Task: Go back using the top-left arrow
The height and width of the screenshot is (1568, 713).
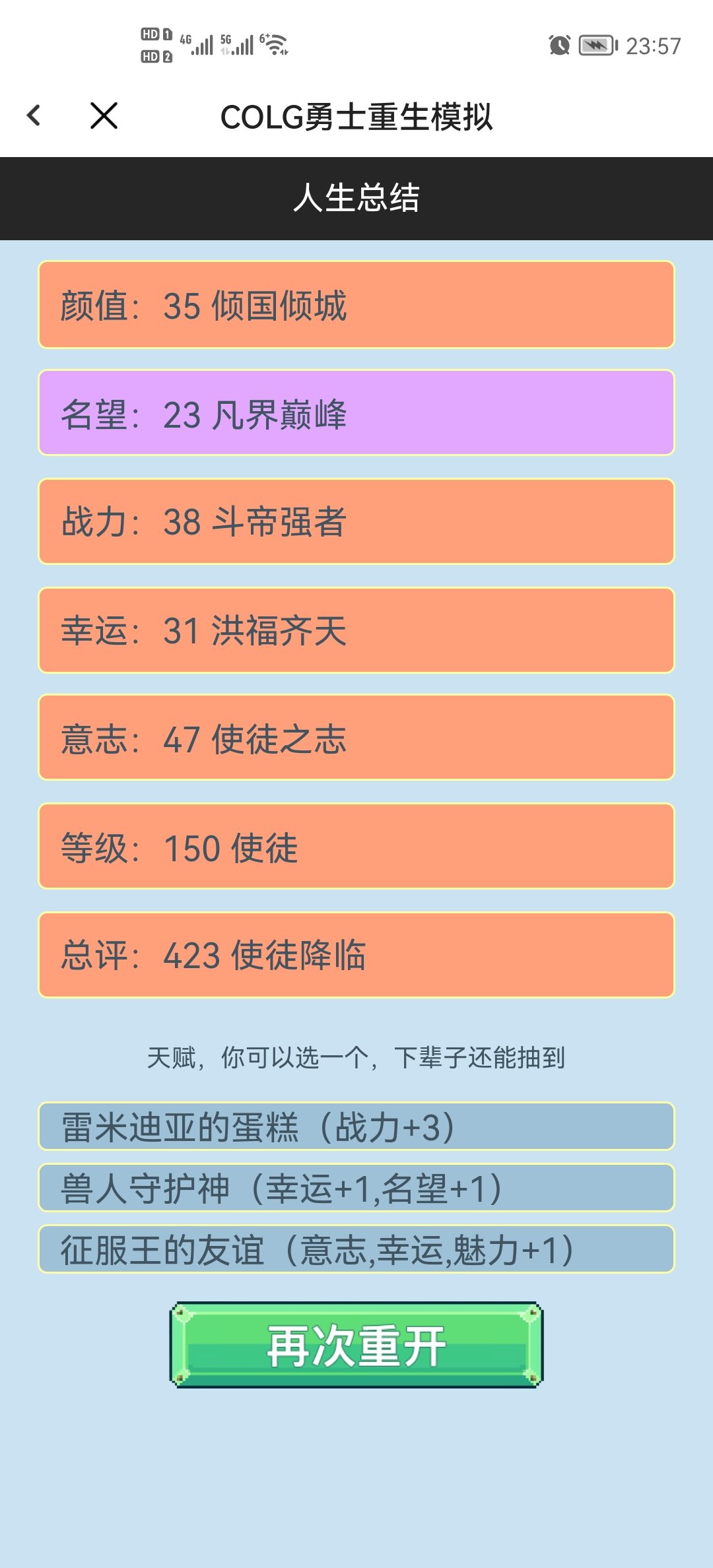Action: click(x=34, y=115)
